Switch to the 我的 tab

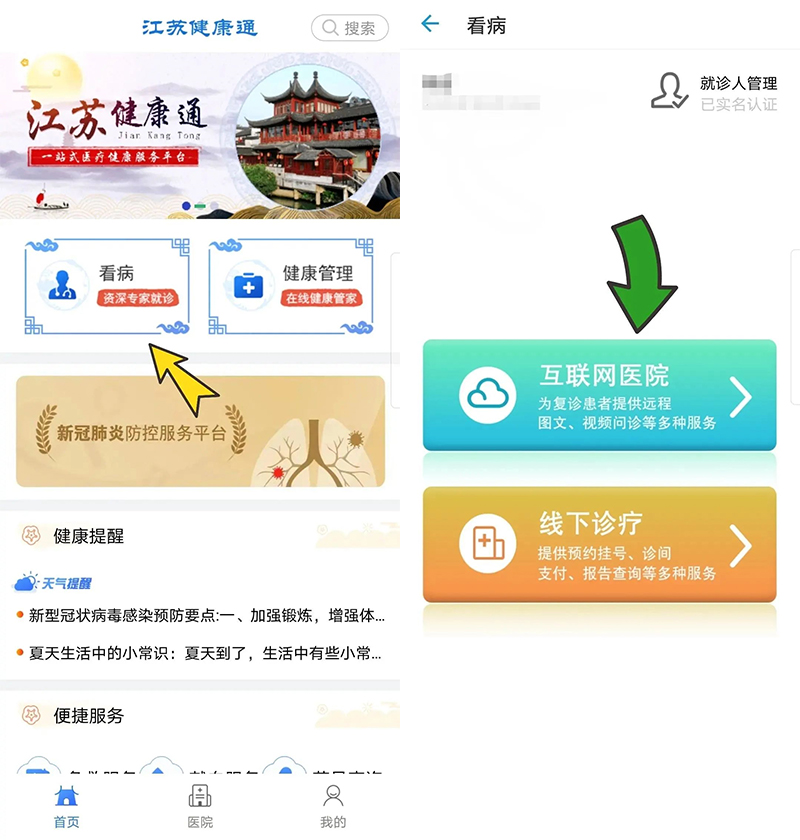(x=333, y=806)
